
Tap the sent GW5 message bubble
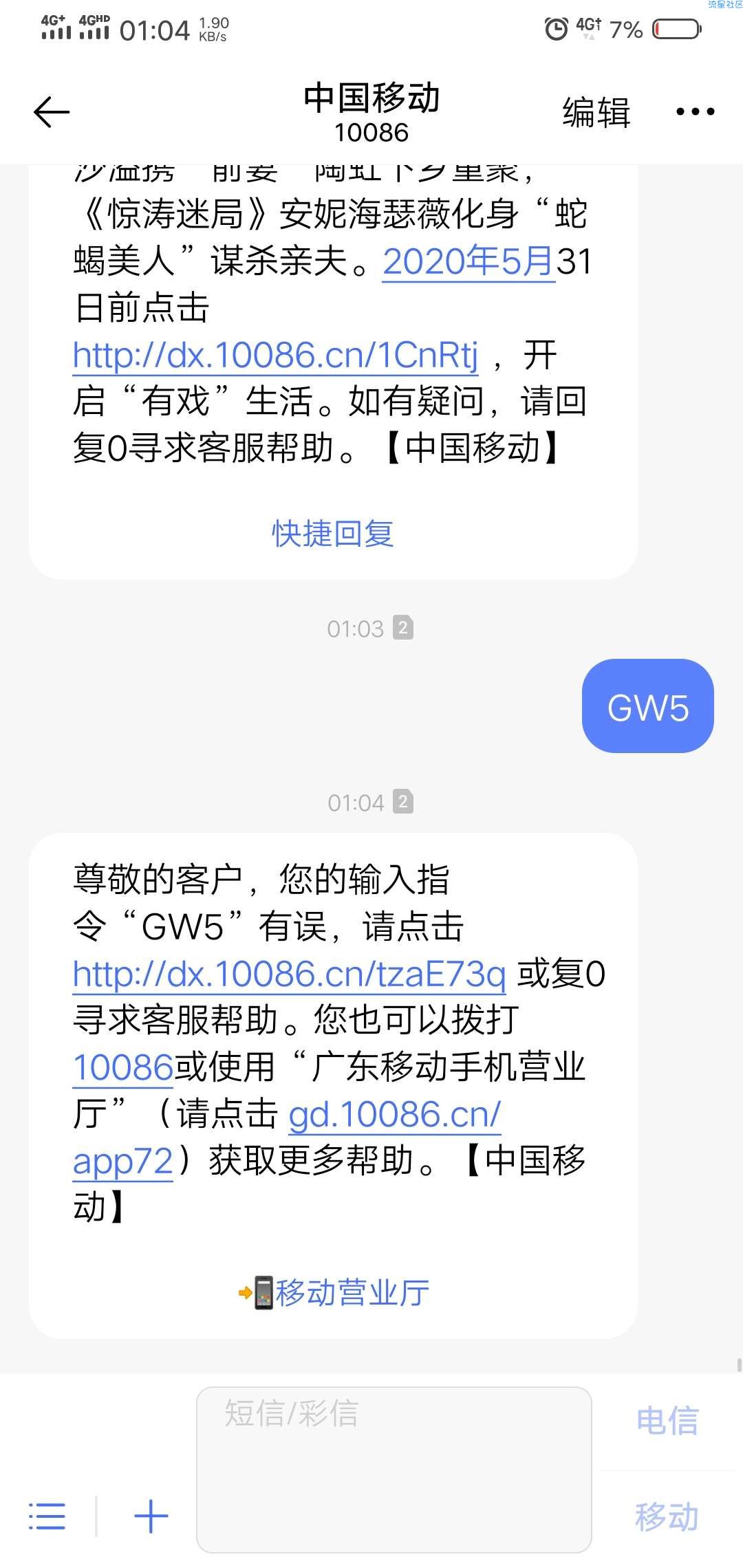[648, 706]
